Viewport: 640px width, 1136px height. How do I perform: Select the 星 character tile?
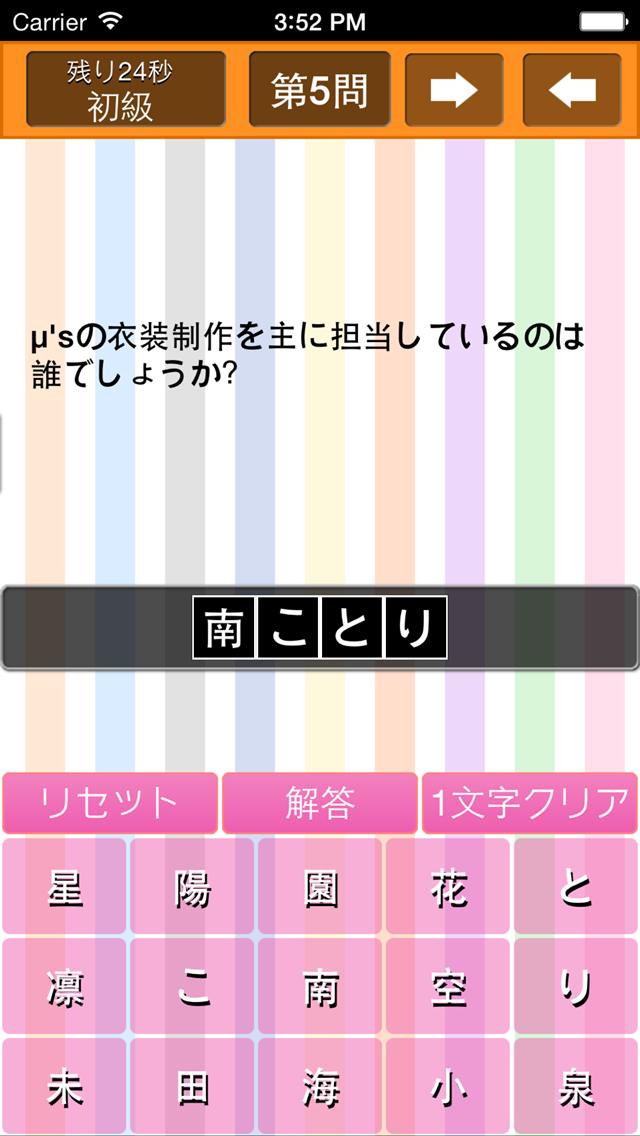point(65,887)
